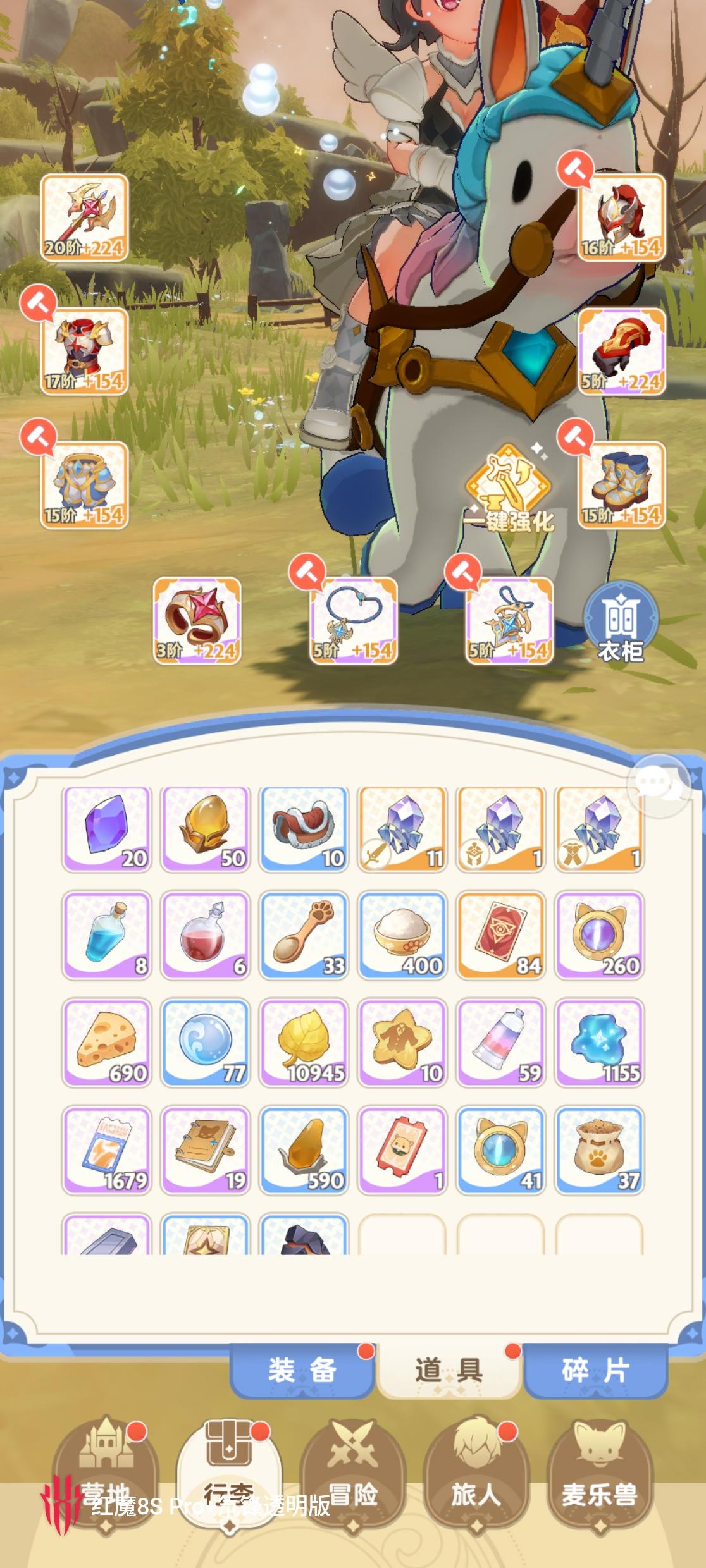Select the 16阶 red helmet equipment slot
The width and height of the screenshot is (706, 1568).
[623, 218]
